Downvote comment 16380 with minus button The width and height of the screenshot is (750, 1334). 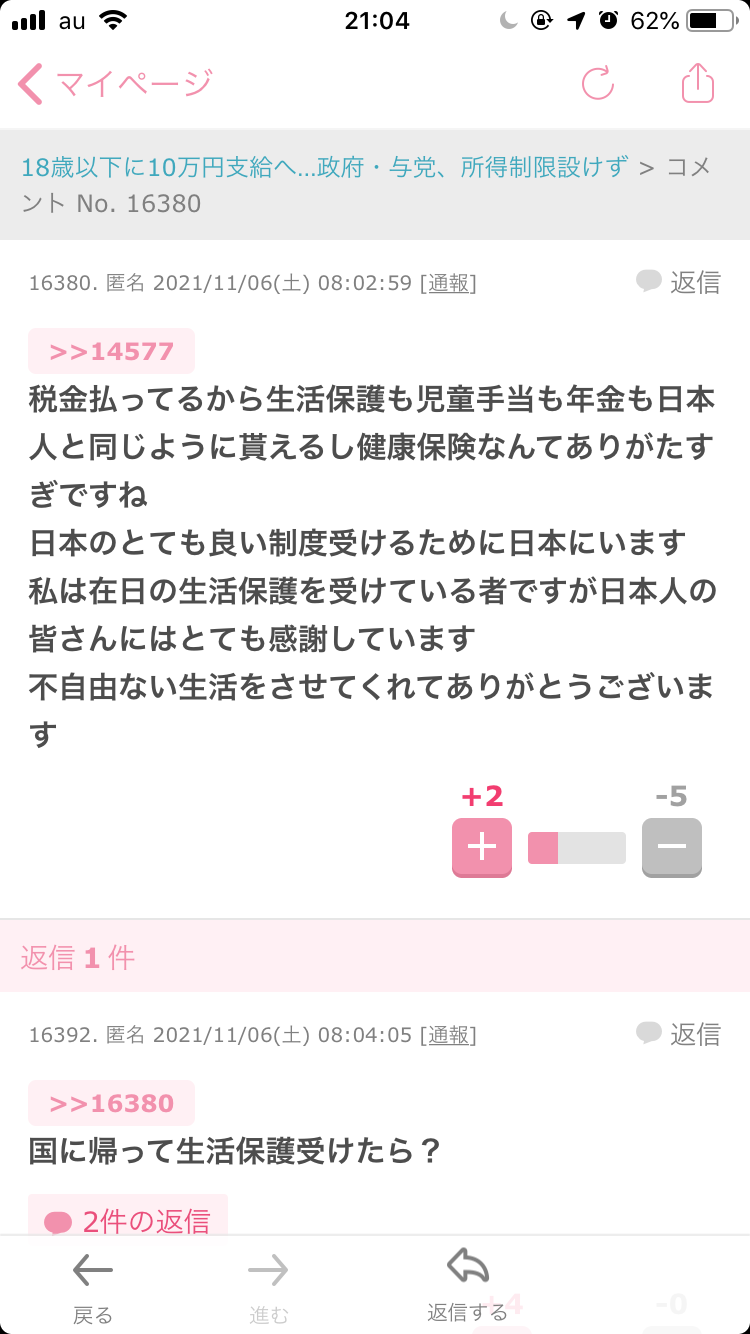pyautogui.click(x=672, y=848)
